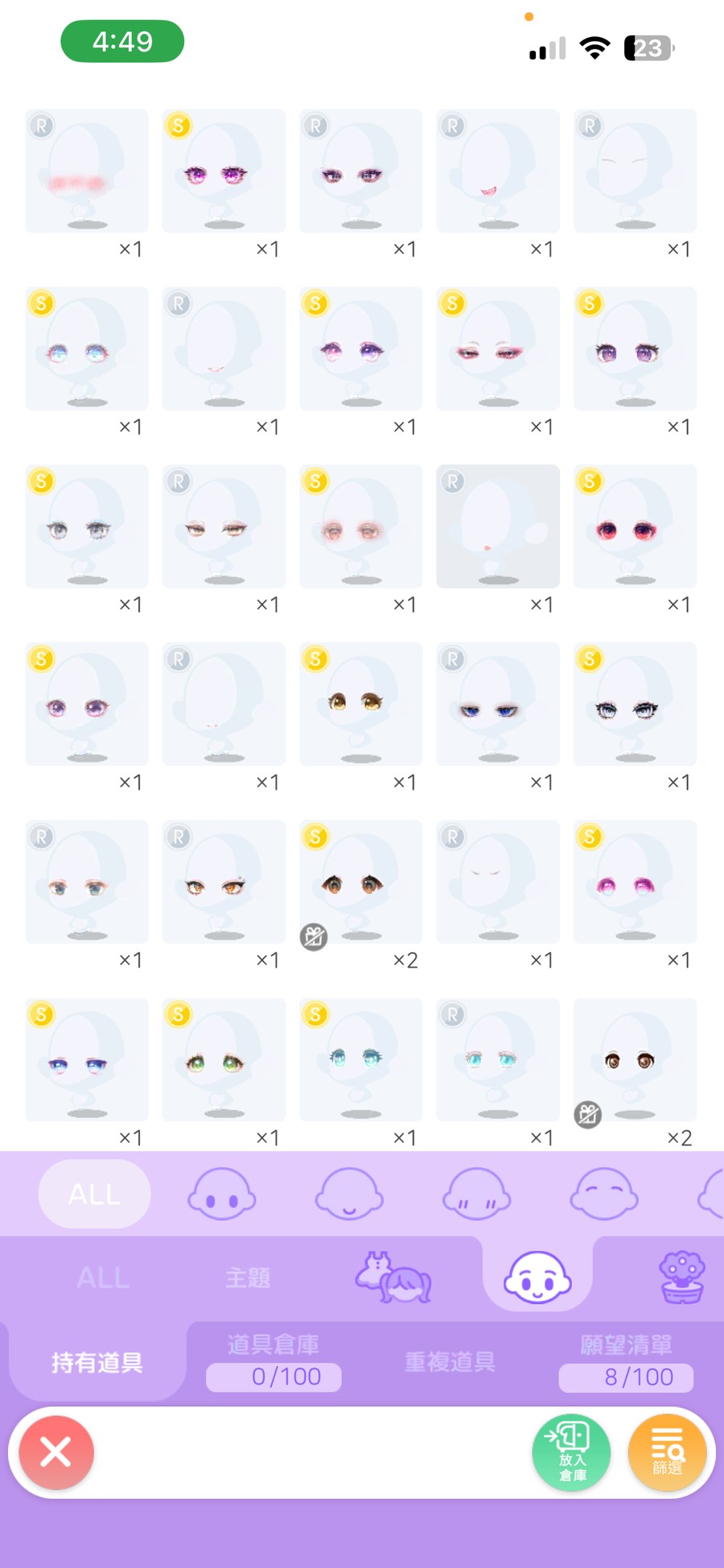Select the blush face filter
The height and width of the screenshot is (1568, 724).
tap(475, 1195)
